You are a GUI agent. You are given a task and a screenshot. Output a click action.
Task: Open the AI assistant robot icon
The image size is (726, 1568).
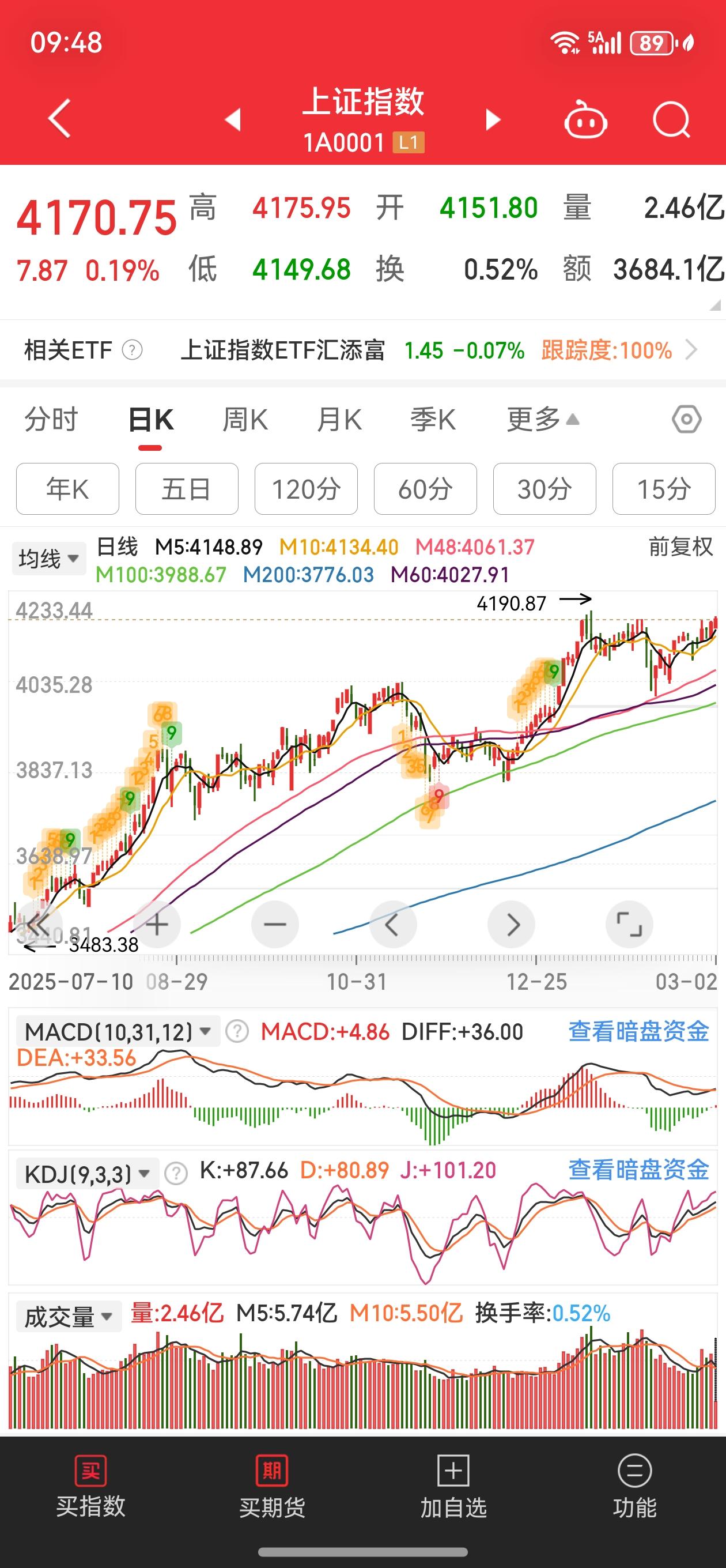point(586,119)
